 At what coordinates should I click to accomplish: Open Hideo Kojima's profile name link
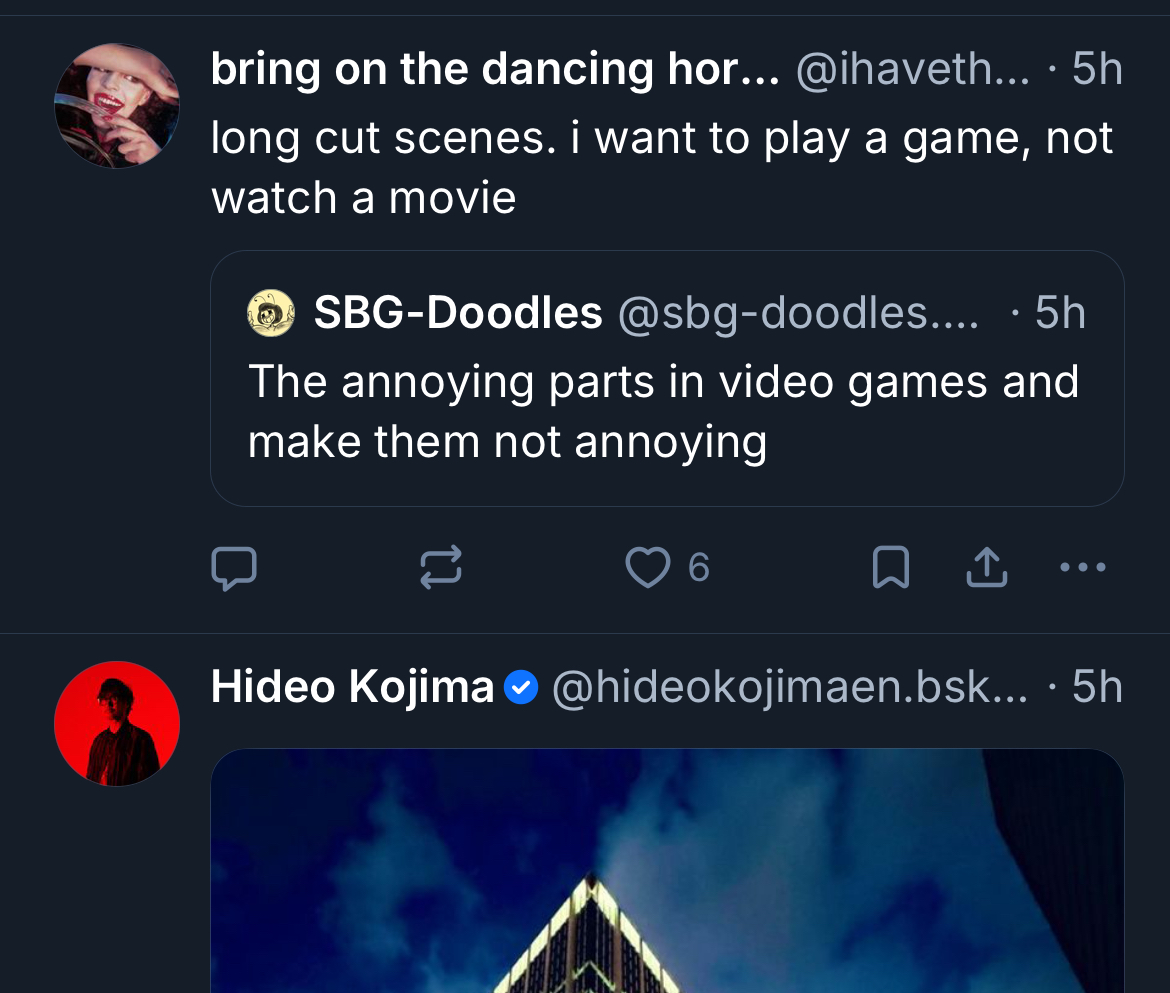click(352, 688)
